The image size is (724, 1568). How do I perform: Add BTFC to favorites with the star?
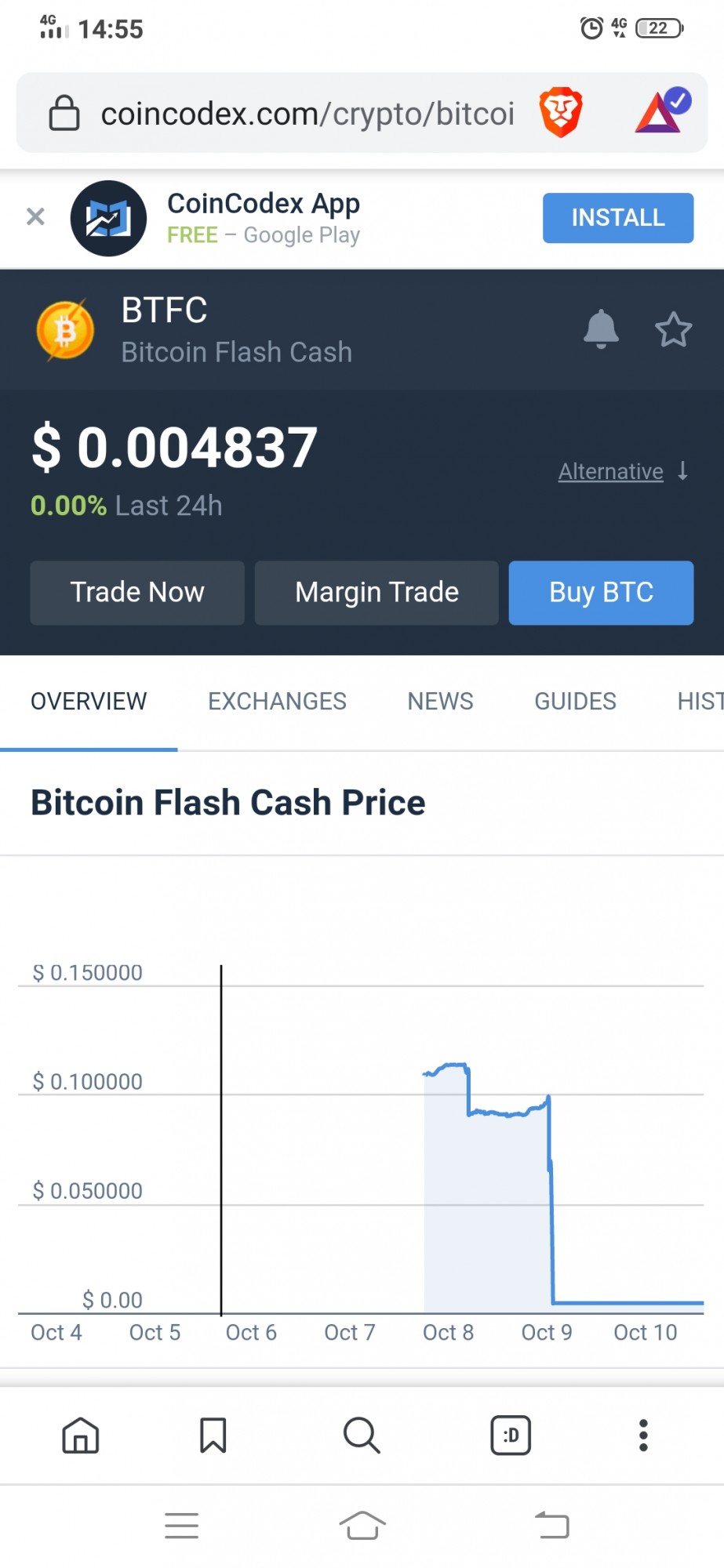click(673, 329)
